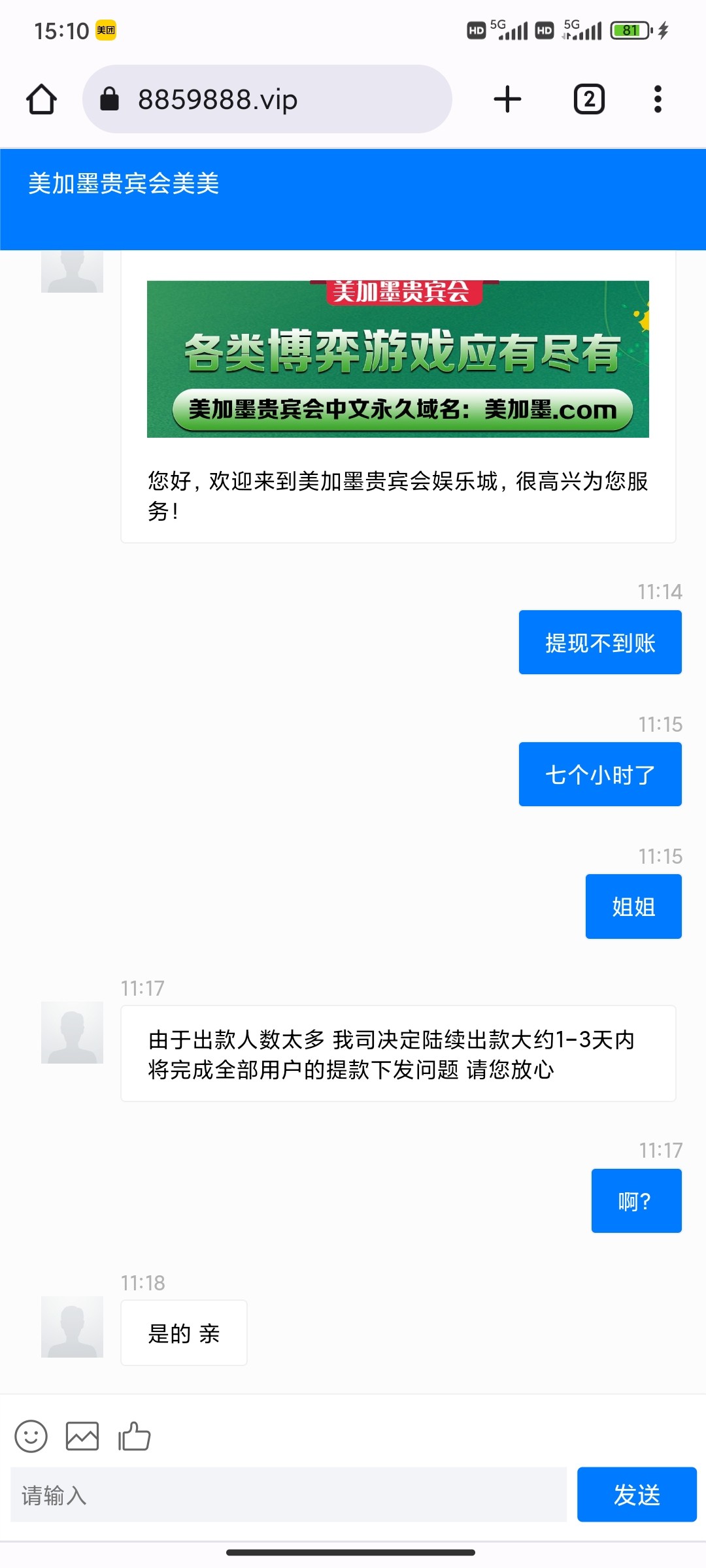706x1568 pixels.
Task: Tap the thumbs-up rating icon
Action: pyautogui.click(x=134, y=1436)
